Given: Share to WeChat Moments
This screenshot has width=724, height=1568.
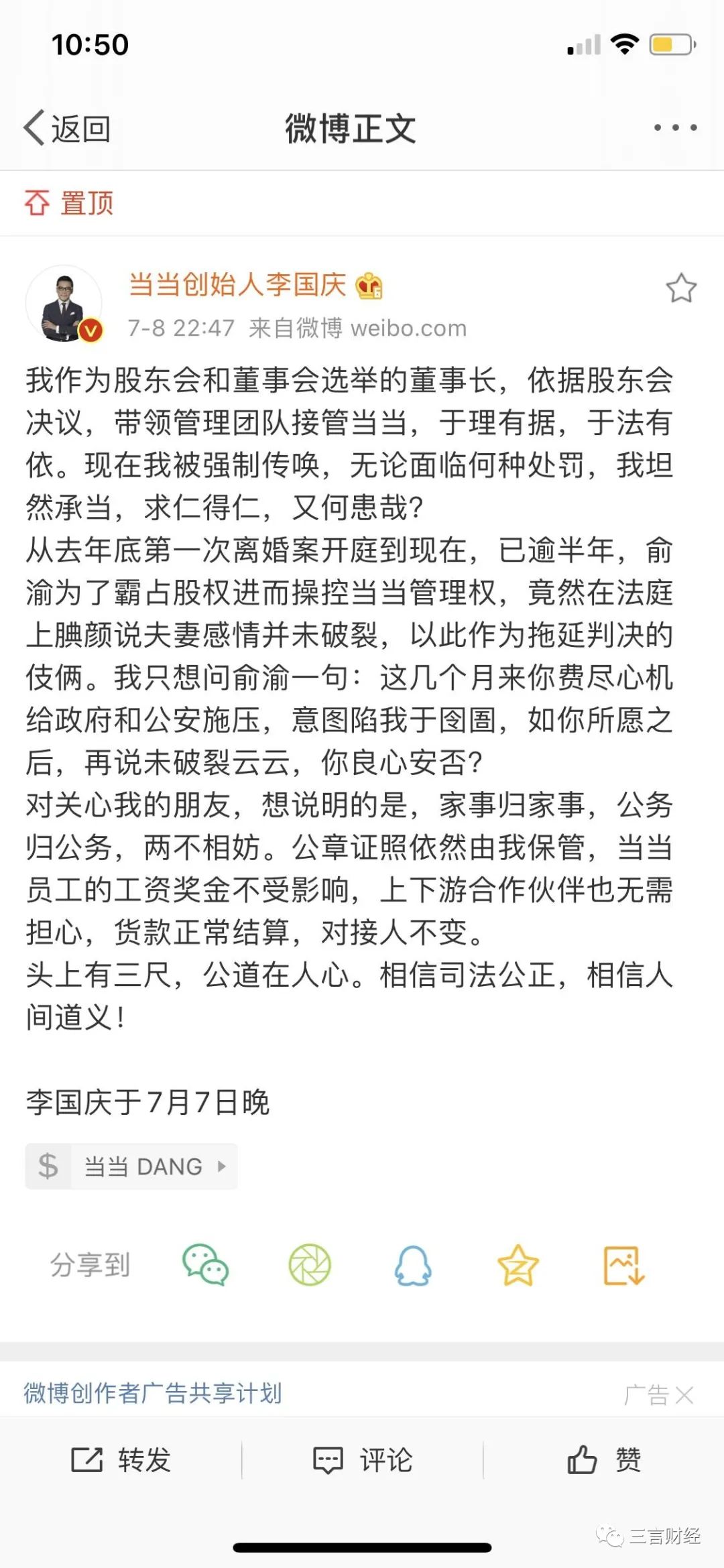Looking at the screenshot, I should (x=310, y=1265).
